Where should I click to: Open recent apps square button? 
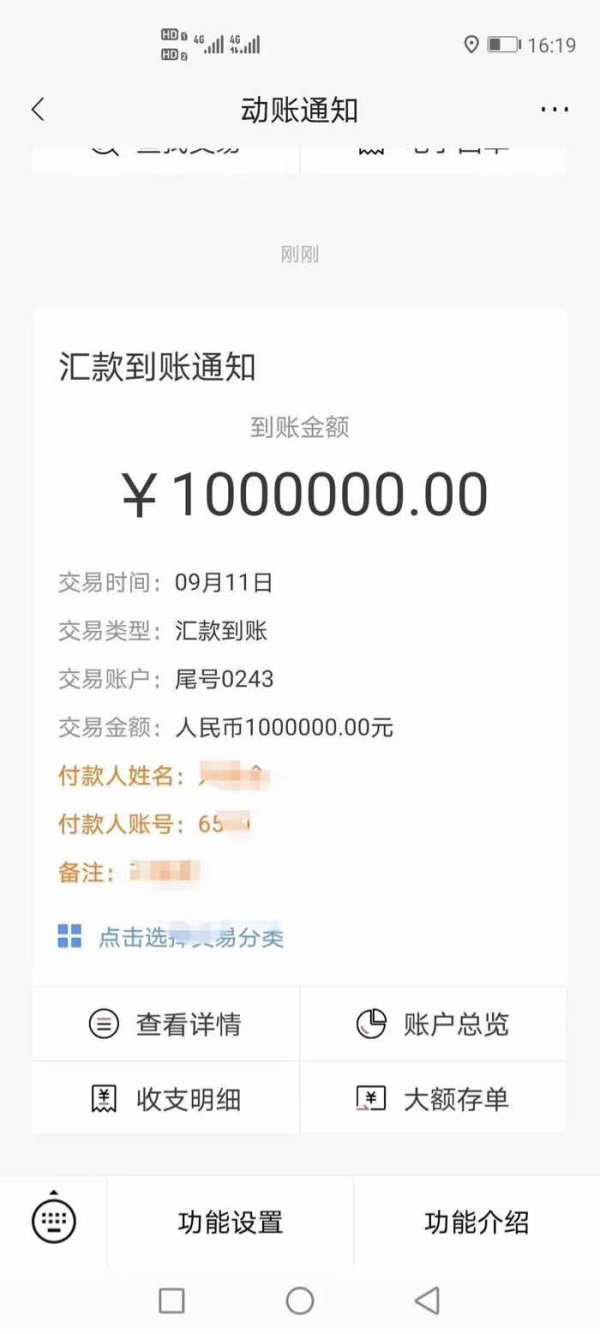click(172, 1300)
